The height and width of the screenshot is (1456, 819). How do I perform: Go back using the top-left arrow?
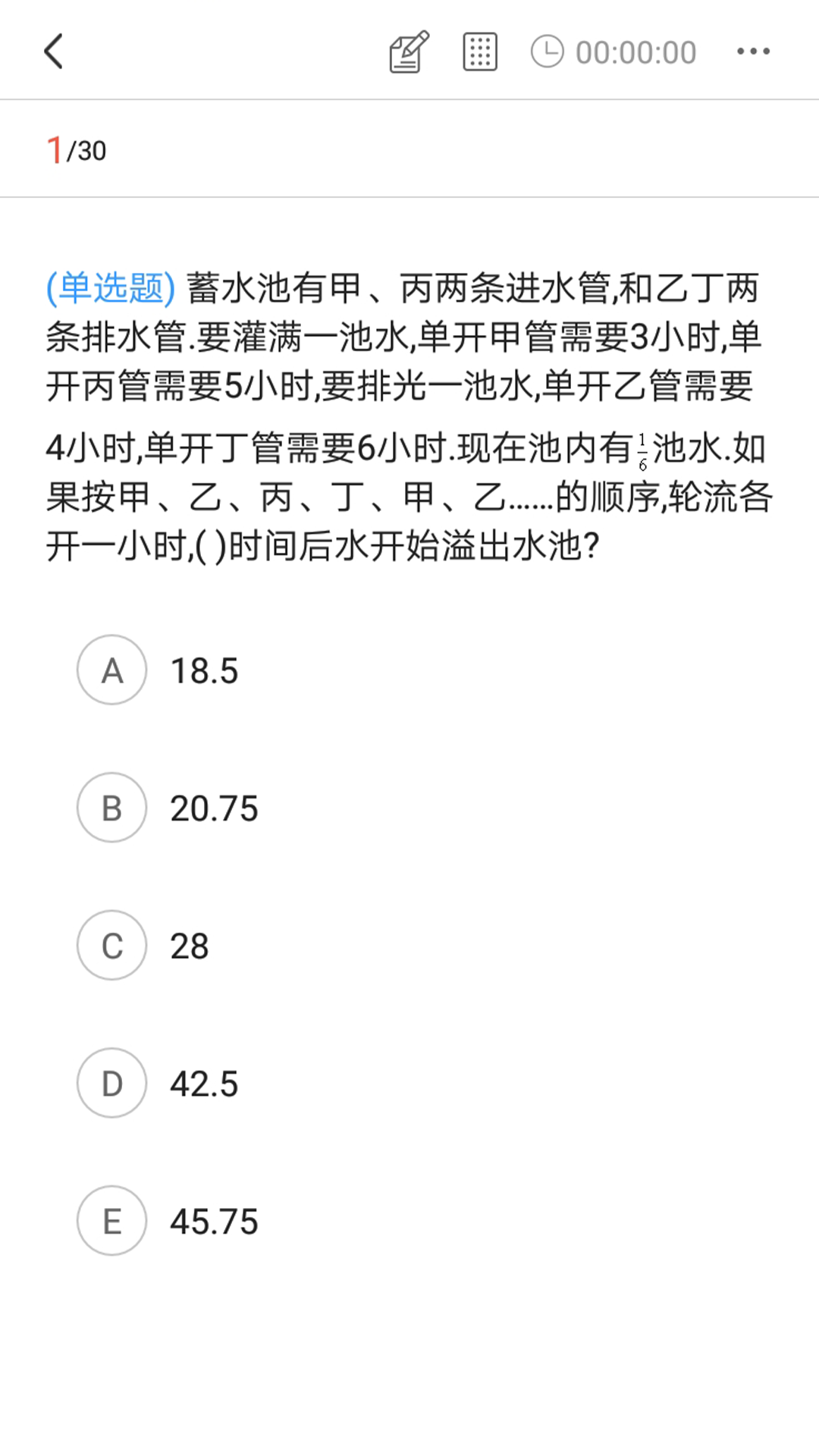click(53, 52)
